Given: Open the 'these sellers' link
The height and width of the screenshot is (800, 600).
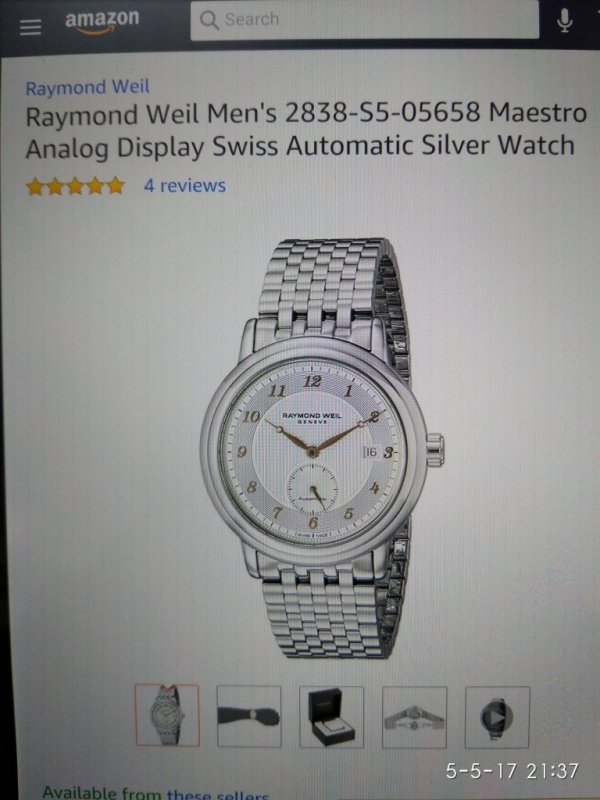Looking at the screenshot, I should [217, 794].
